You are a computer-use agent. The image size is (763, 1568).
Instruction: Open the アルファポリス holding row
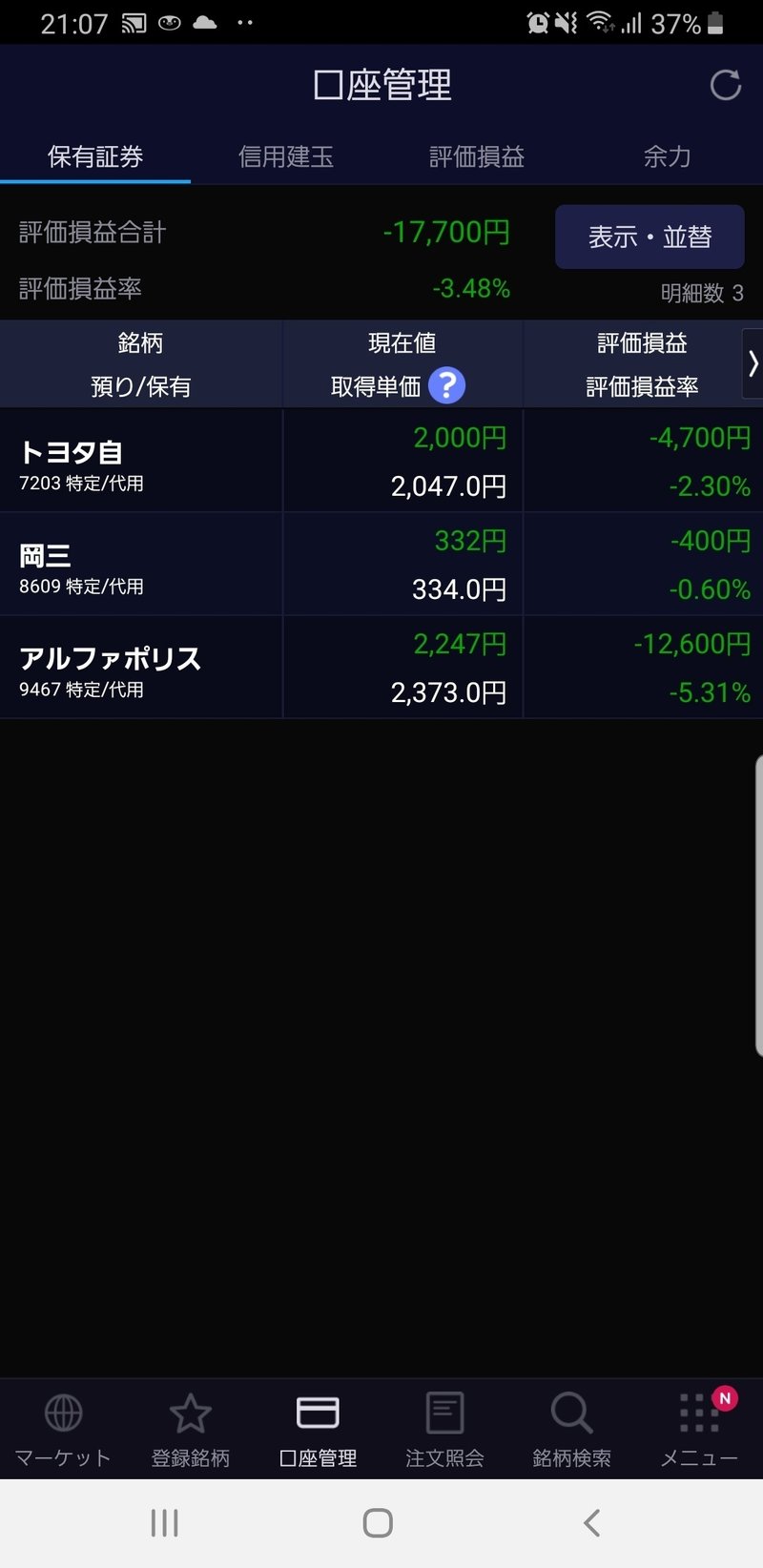[x=381, y=667]
